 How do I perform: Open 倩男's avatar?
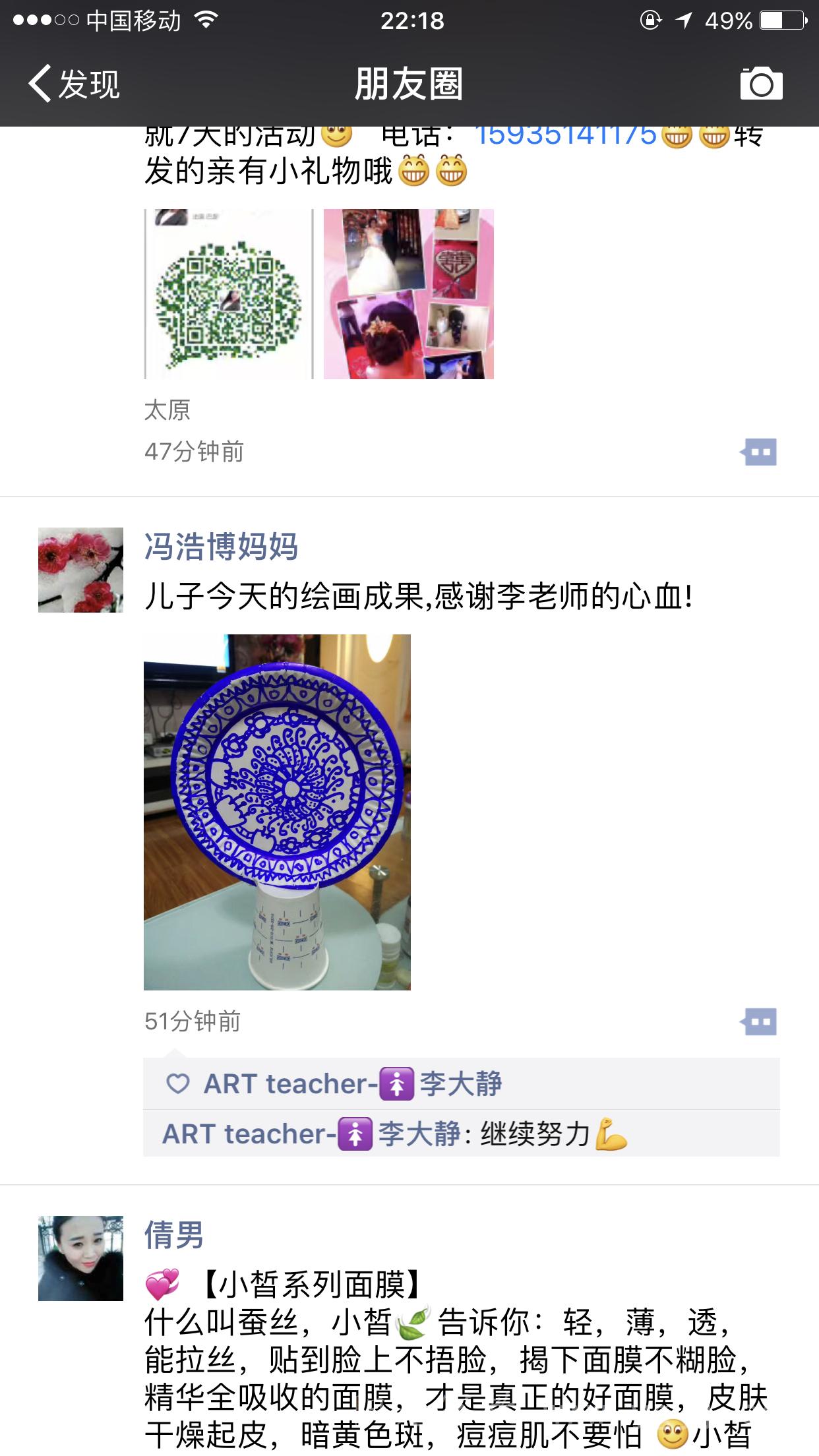pos(80,1258)
